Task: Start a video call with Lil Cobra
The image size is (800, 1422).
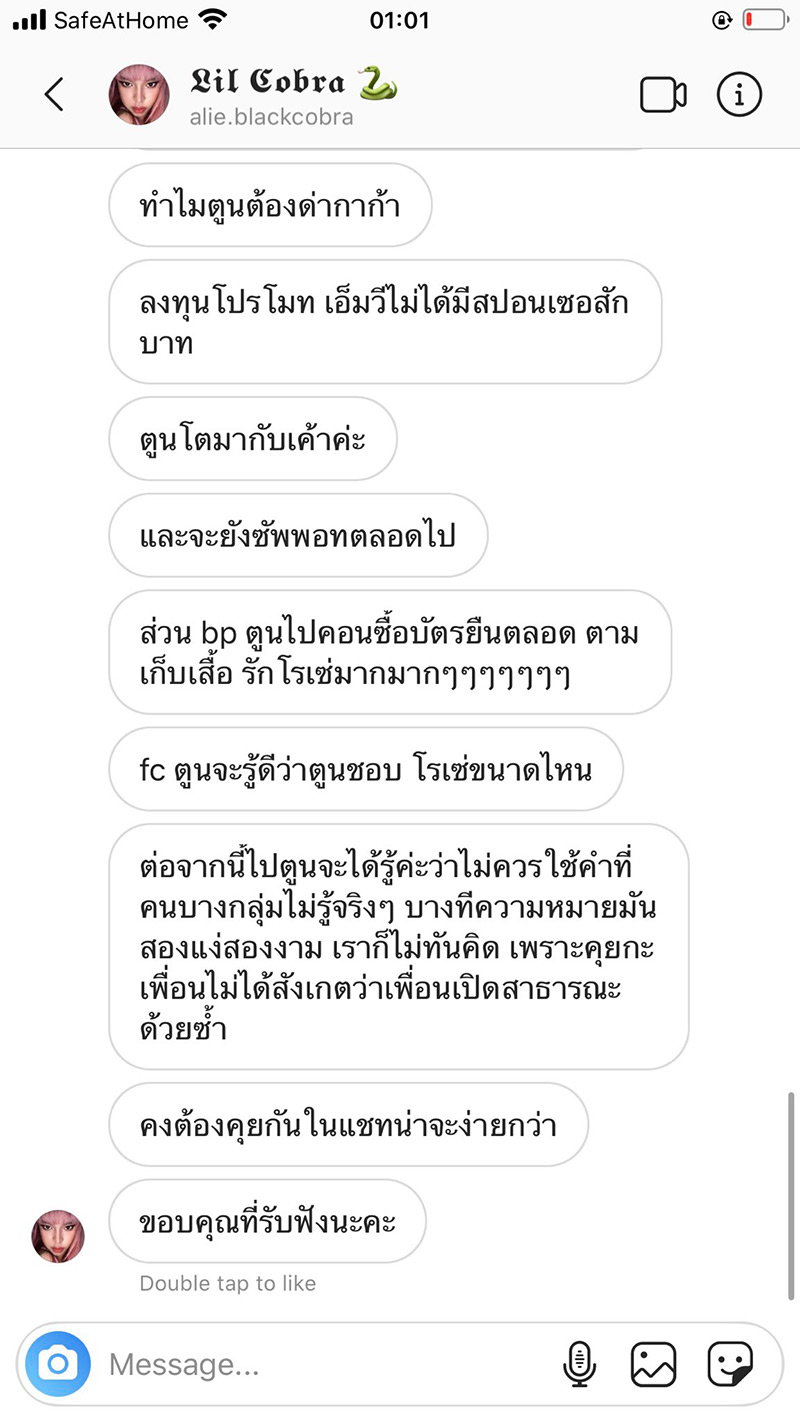Action: pos(661,94)
